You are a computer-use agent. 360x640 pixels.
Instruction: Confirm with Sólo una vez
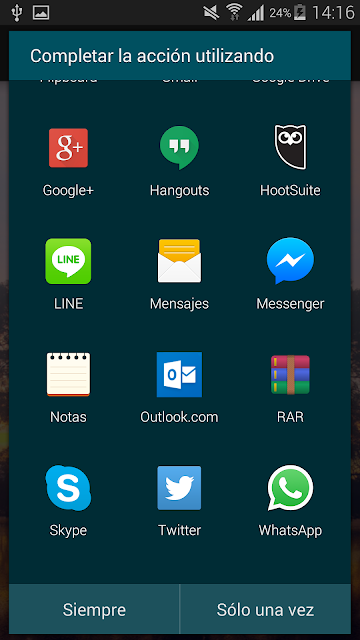265,610
